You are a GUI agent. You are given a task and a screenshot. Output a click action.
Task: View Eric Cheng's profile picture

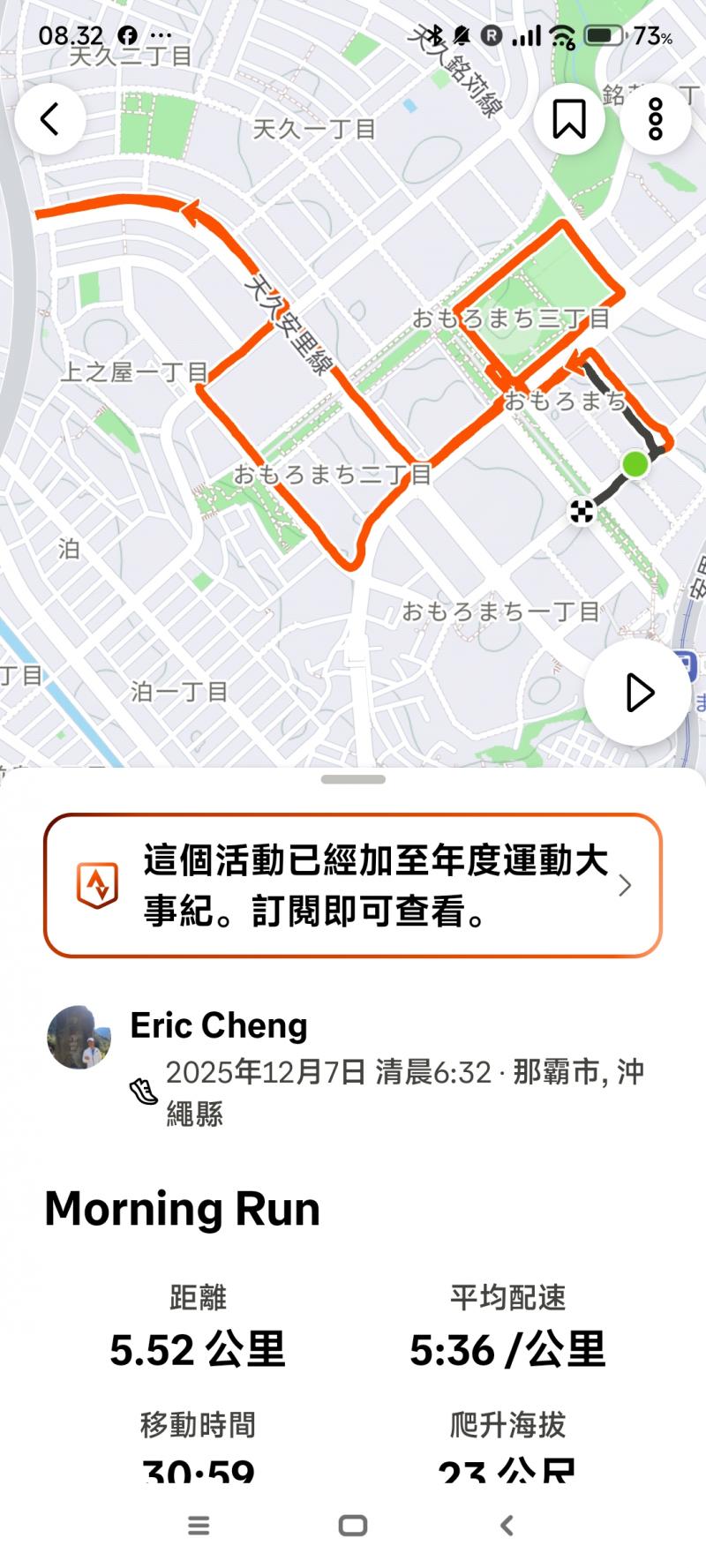(x=79, y=1037)
